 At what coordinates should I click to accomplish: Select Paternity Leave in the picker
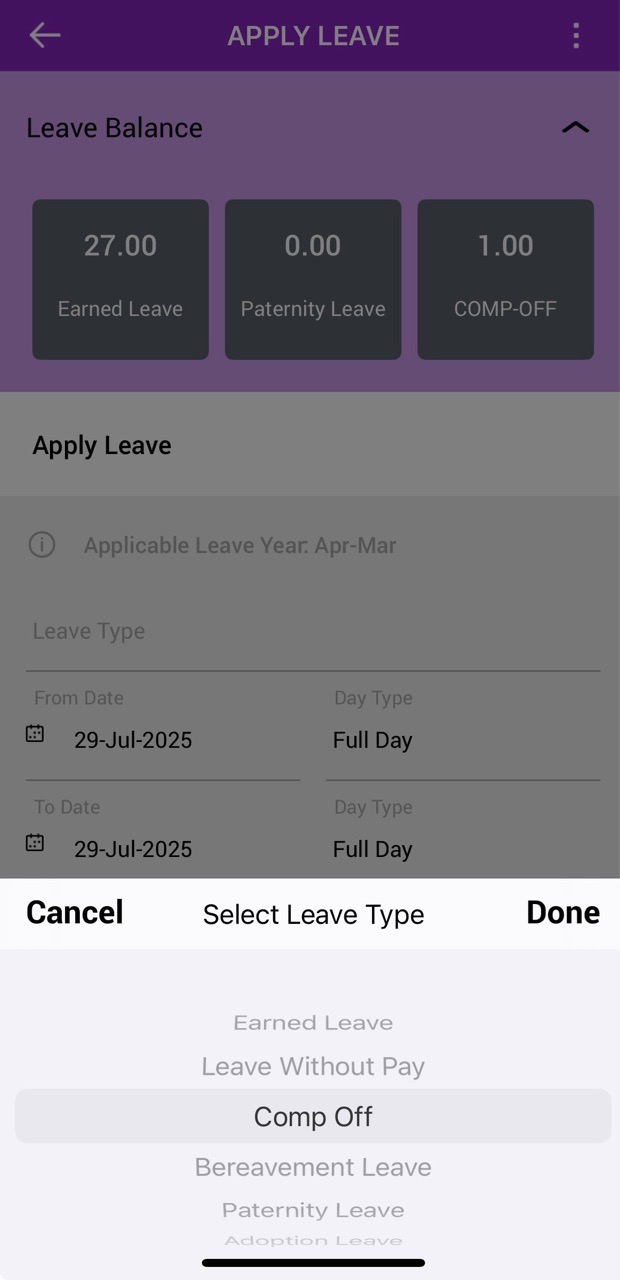[x=313, y=1210]
